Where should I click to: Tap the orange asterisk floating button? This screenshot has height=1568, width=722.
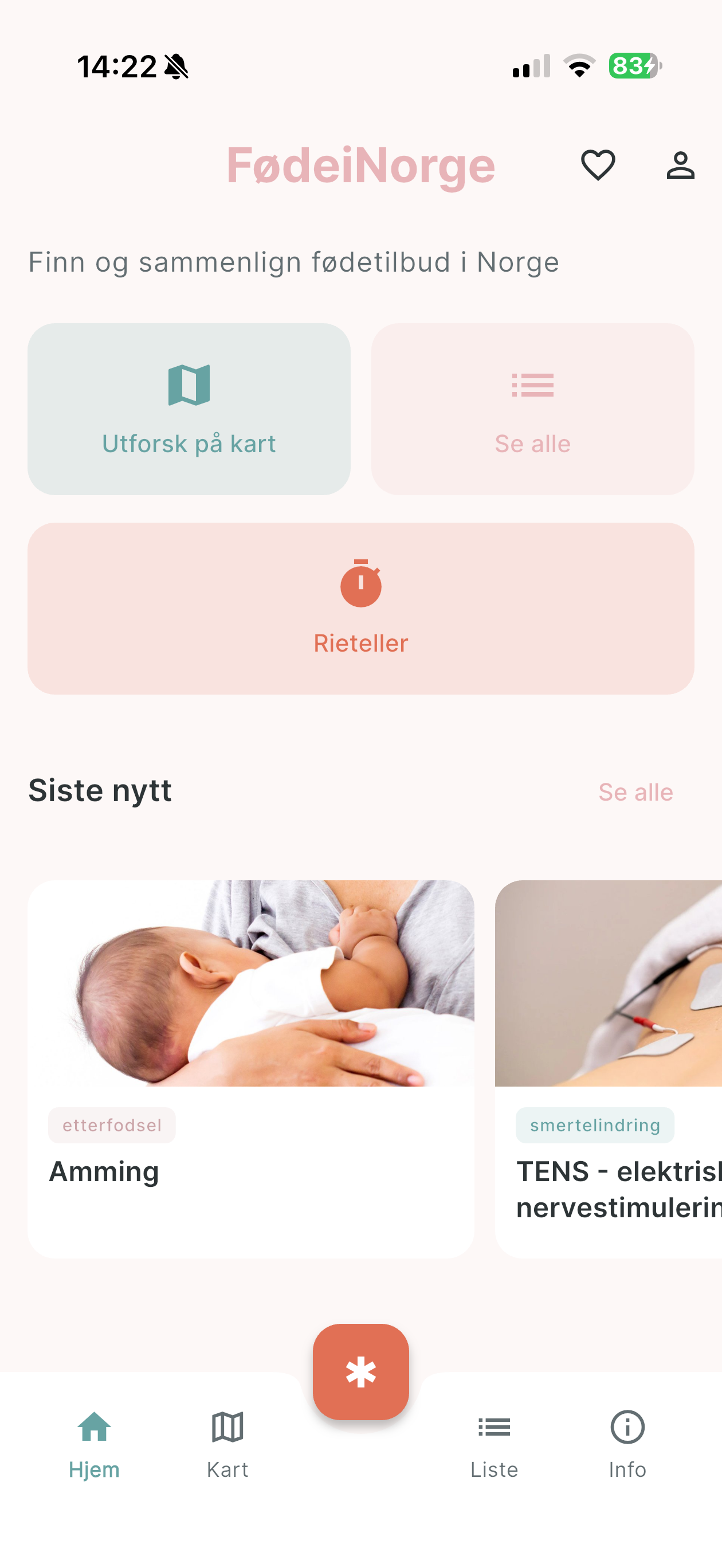(x=360, y=1372)
